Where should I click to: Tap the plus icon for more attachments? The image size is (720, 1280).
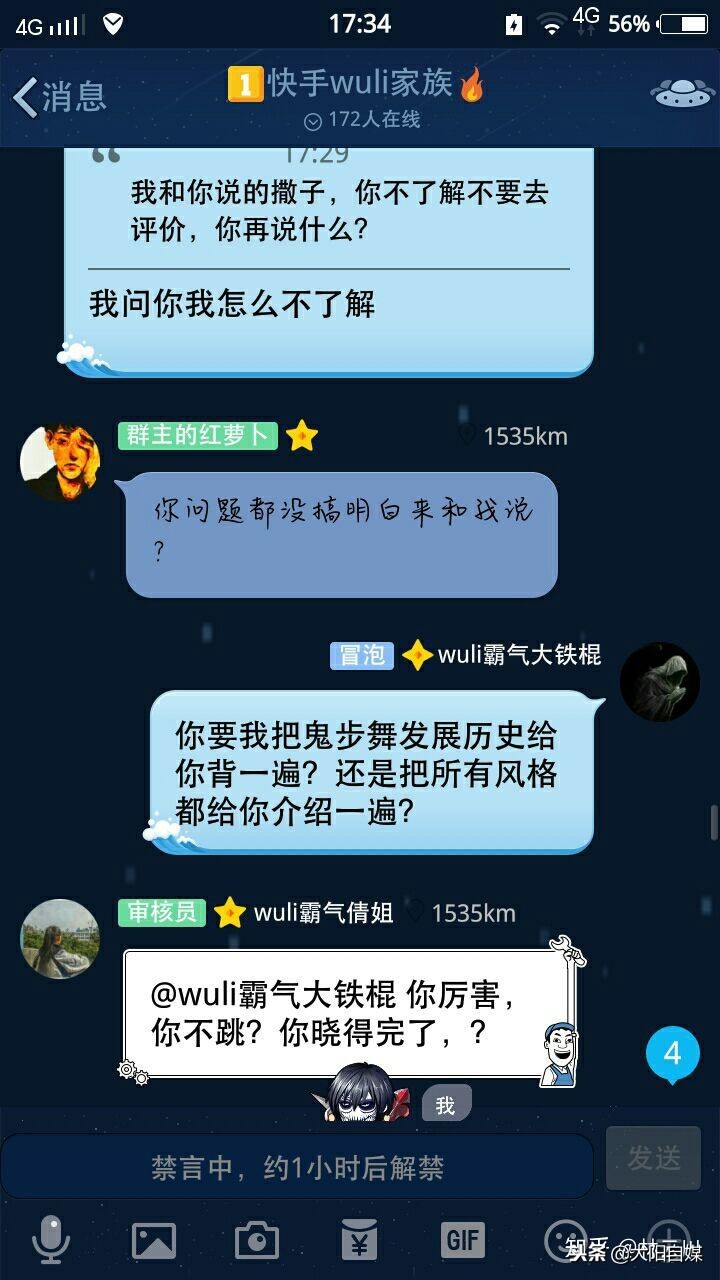point(668,1240)
